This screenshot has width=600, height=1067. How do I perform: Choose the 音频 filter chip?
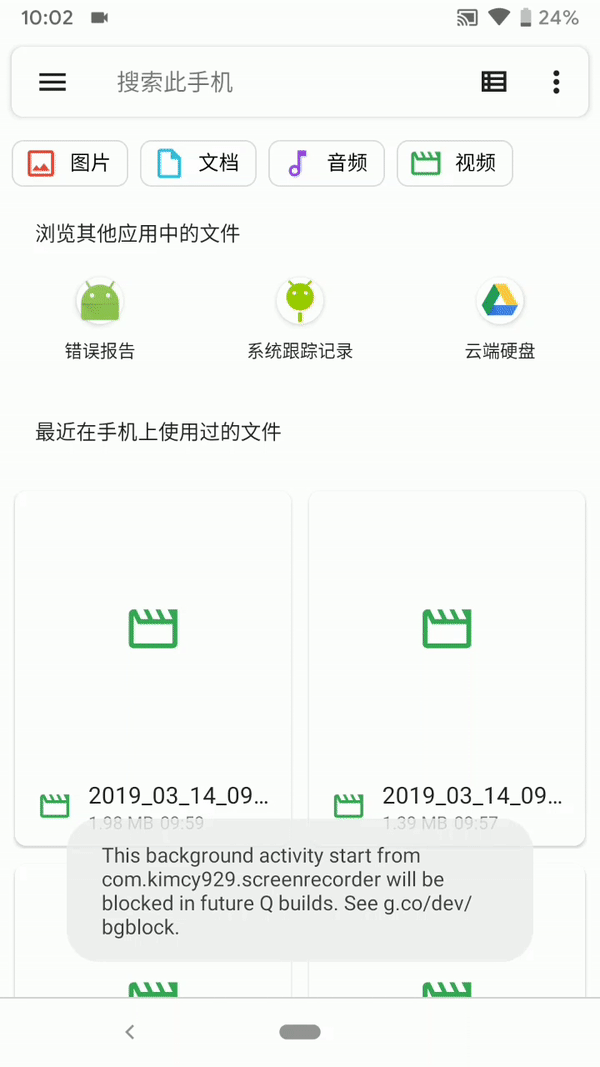(x=326, y=164)
